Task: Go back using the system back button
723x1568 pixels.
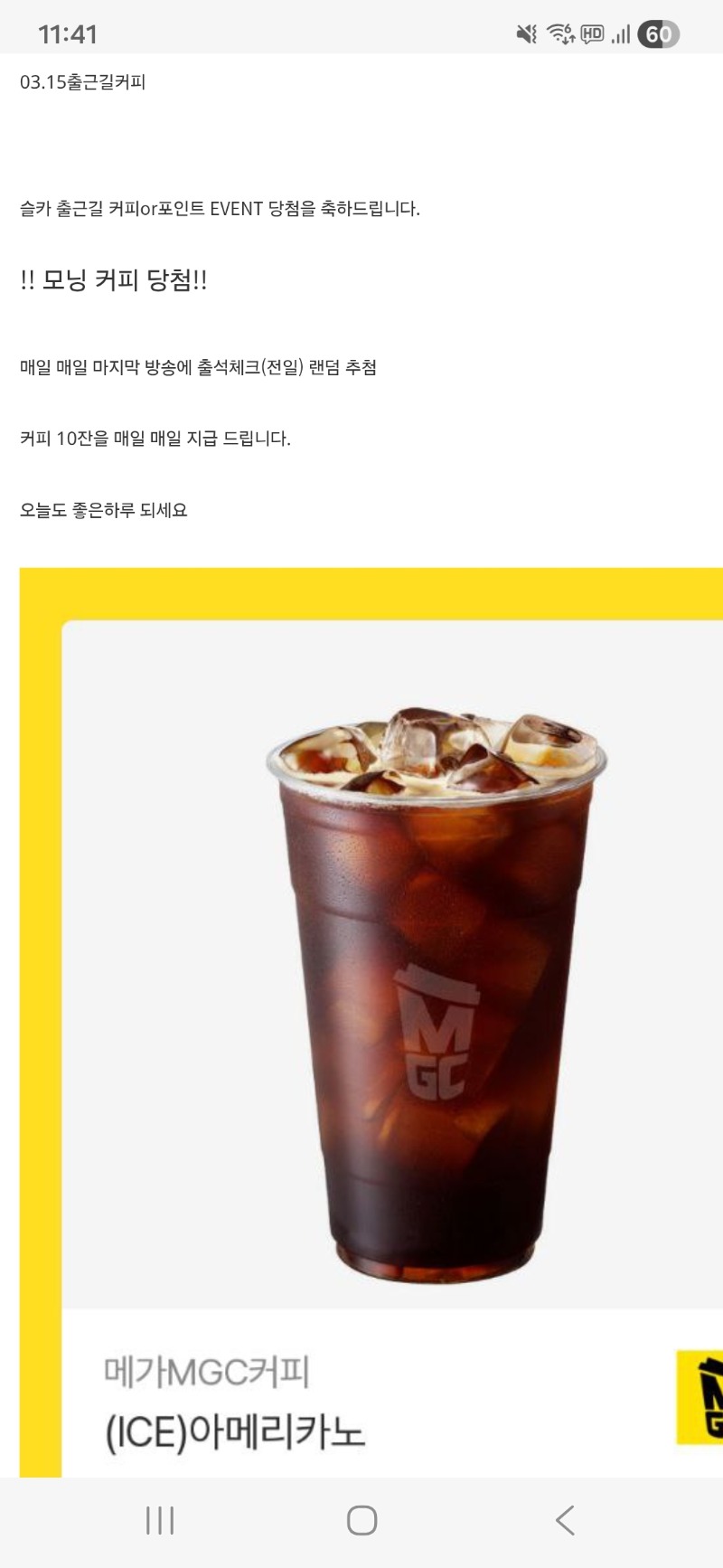Action: click(x=565, y=1520)
